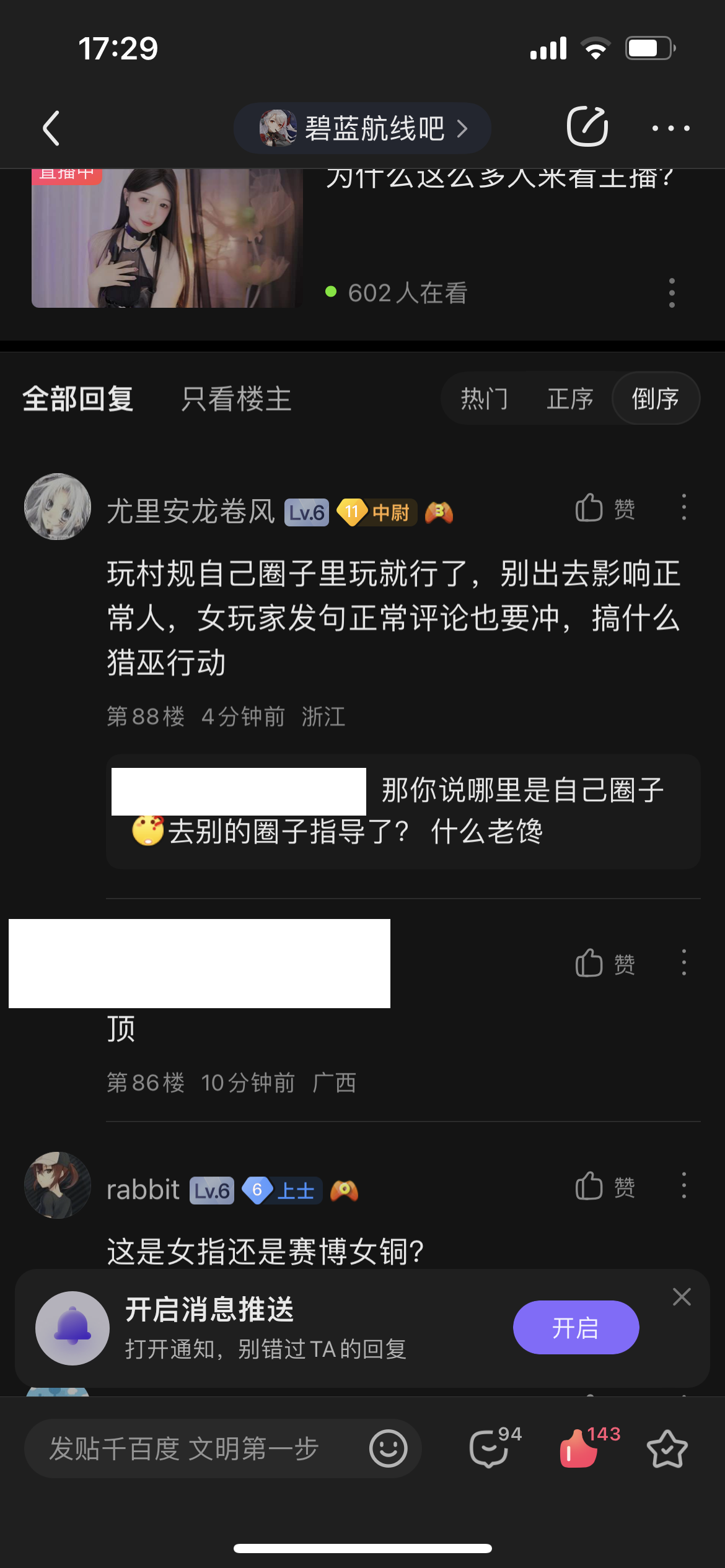Favorite this thread with the star icon

pos(667,1449)
